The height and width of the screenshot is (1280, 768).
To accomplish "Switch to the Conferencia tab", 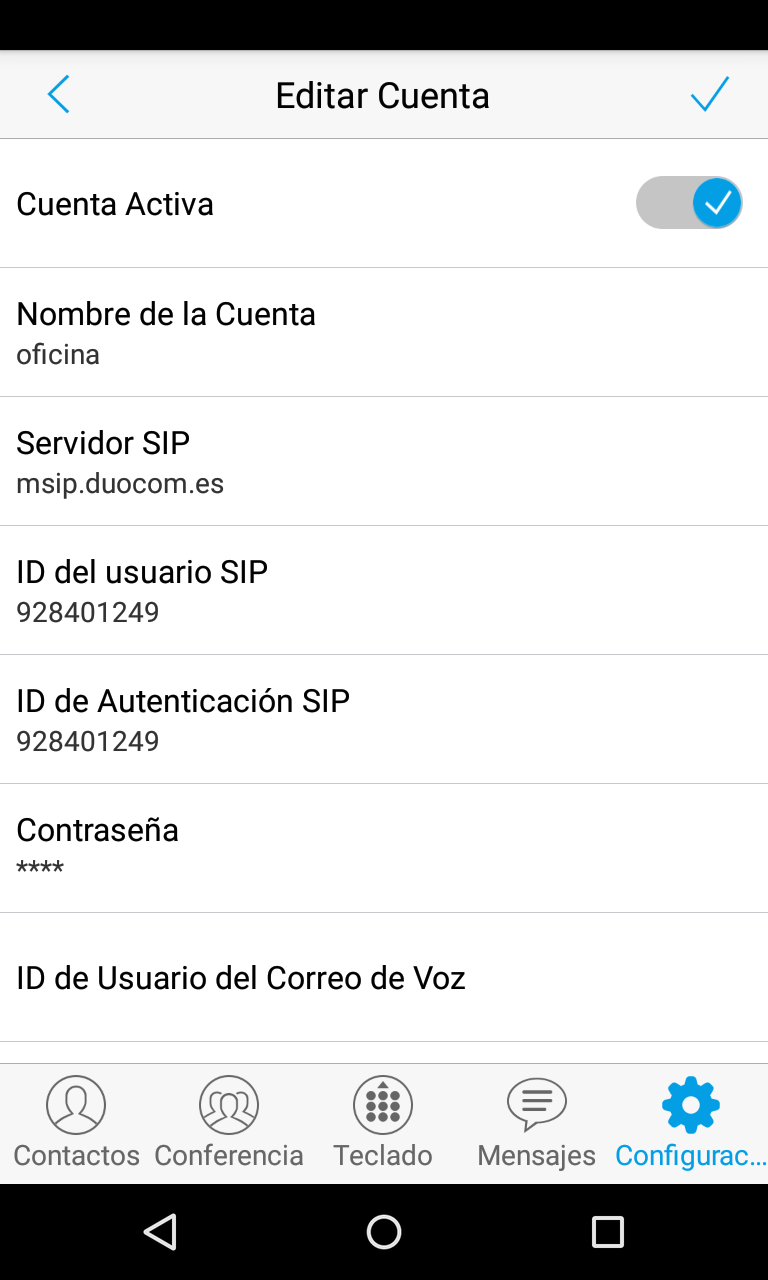I will 229,1124.
